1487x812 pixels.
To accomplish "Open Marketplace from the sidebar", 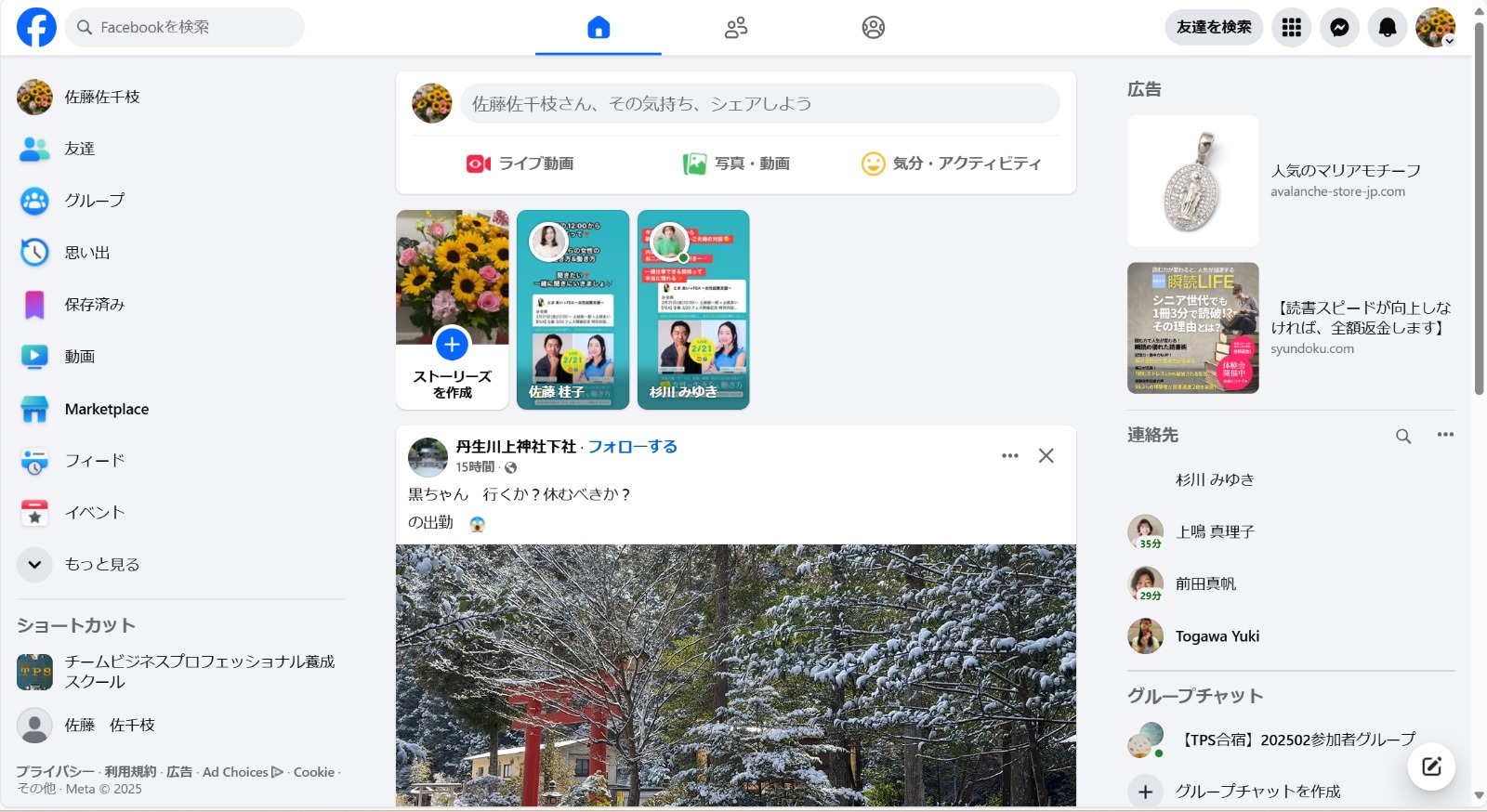I will [107, 409].
